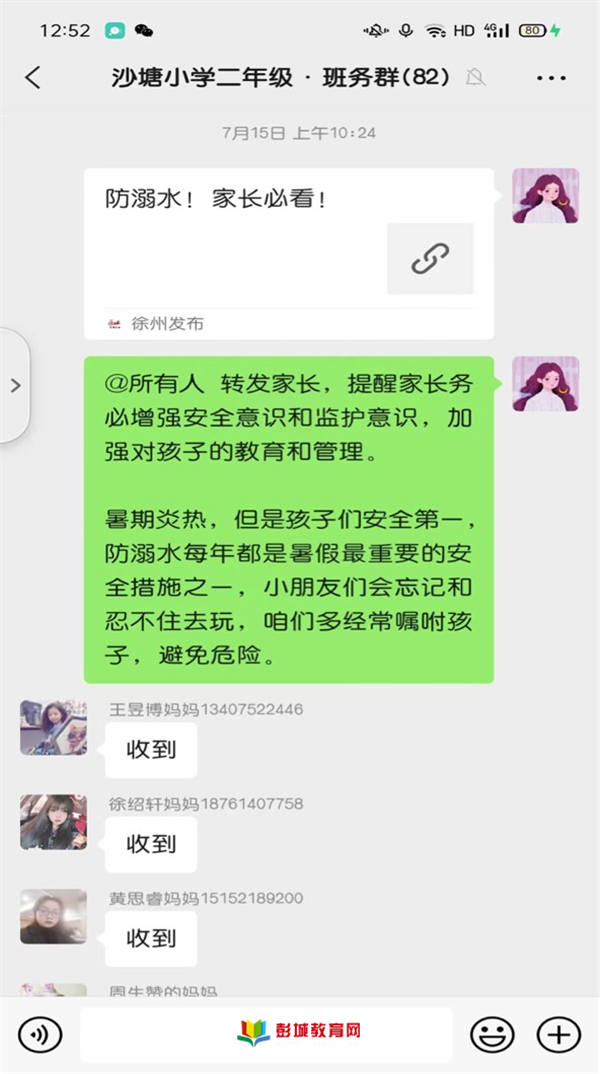
Task: Open the shared link 防溺水！家长必看！
Action: [288, 250]
